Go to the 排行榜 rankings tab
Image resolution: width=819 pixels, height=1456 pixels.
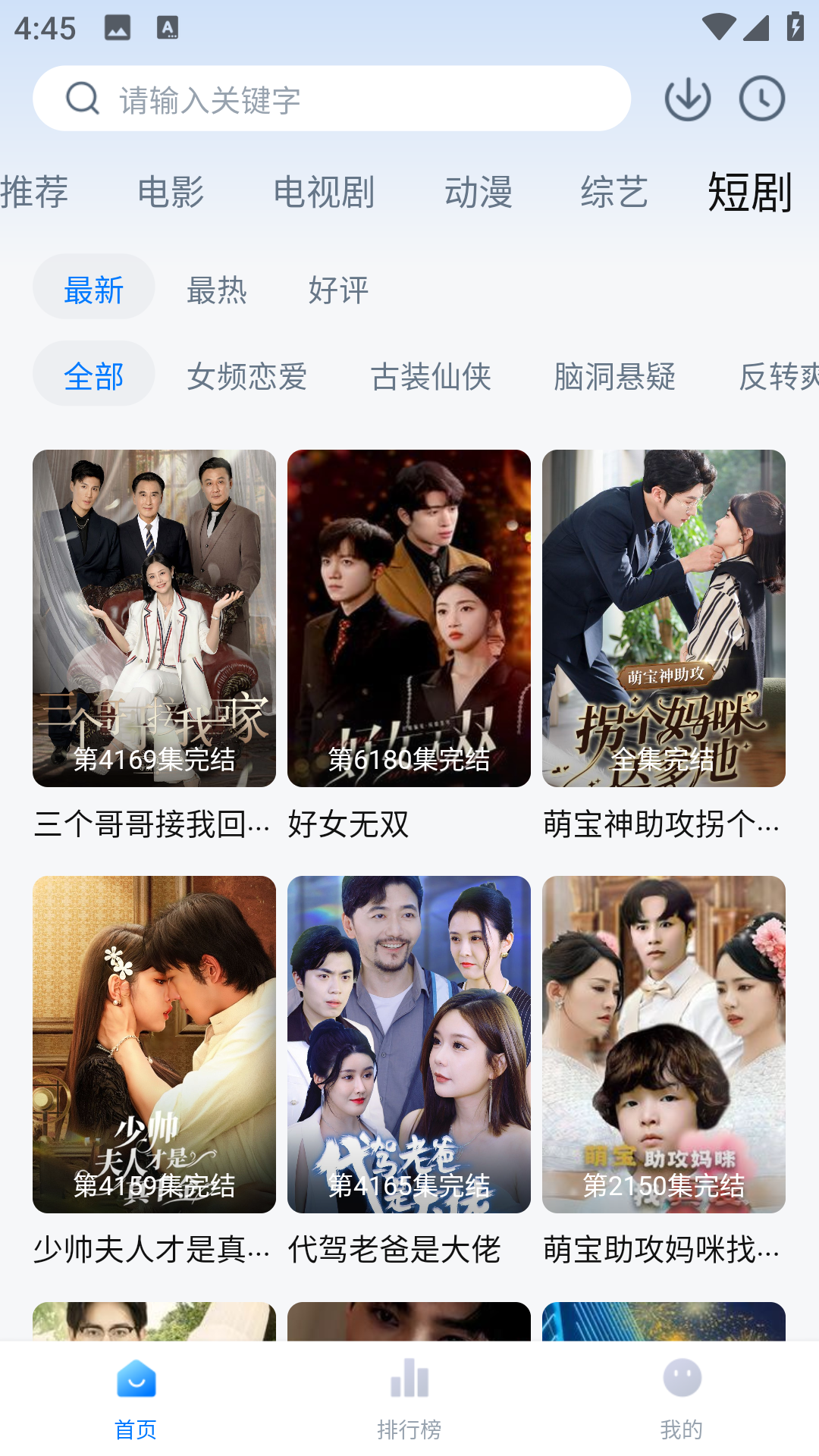(409, 1398)
